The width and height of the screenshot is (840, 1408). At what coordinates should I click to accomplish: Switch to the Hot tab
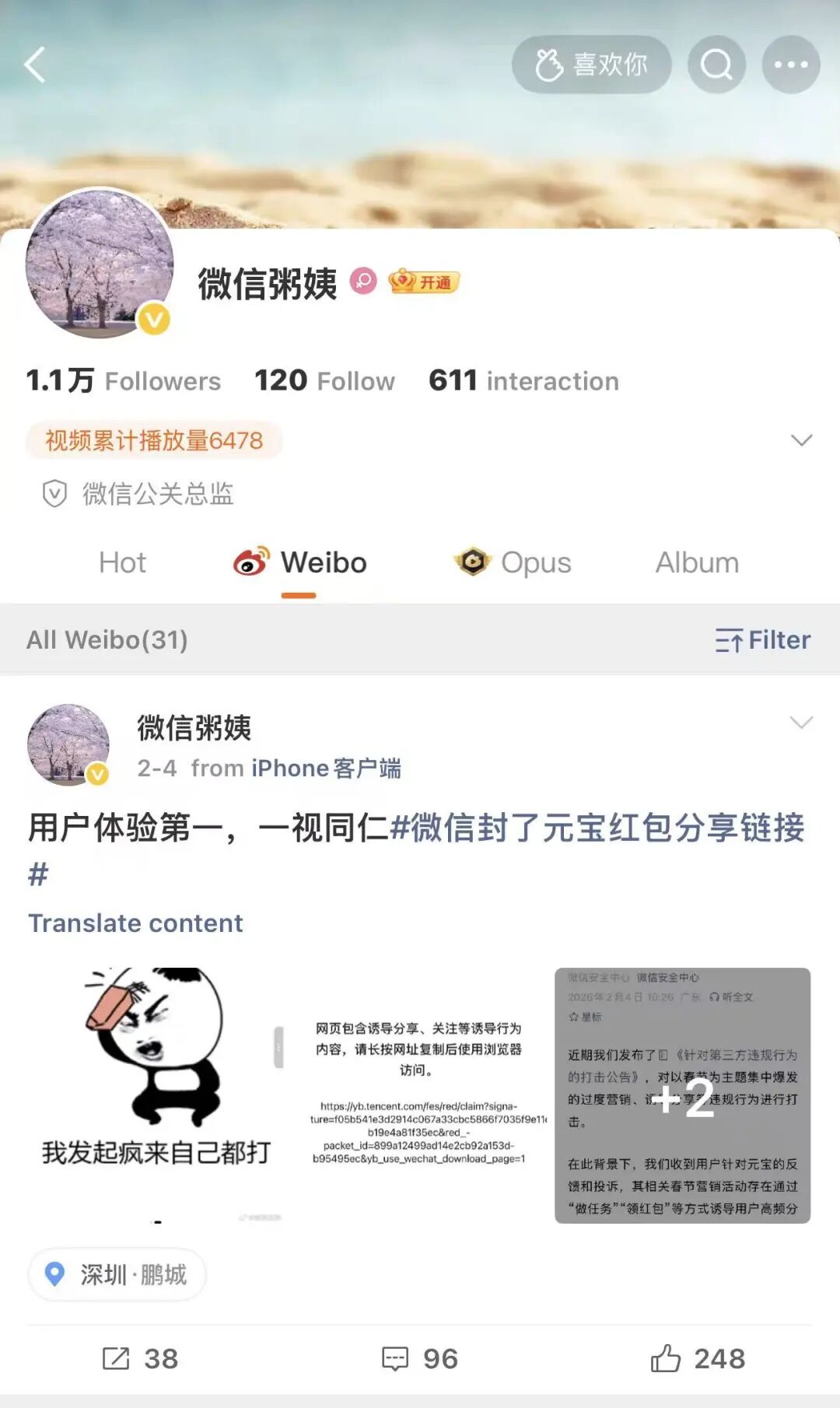point(122,562)
